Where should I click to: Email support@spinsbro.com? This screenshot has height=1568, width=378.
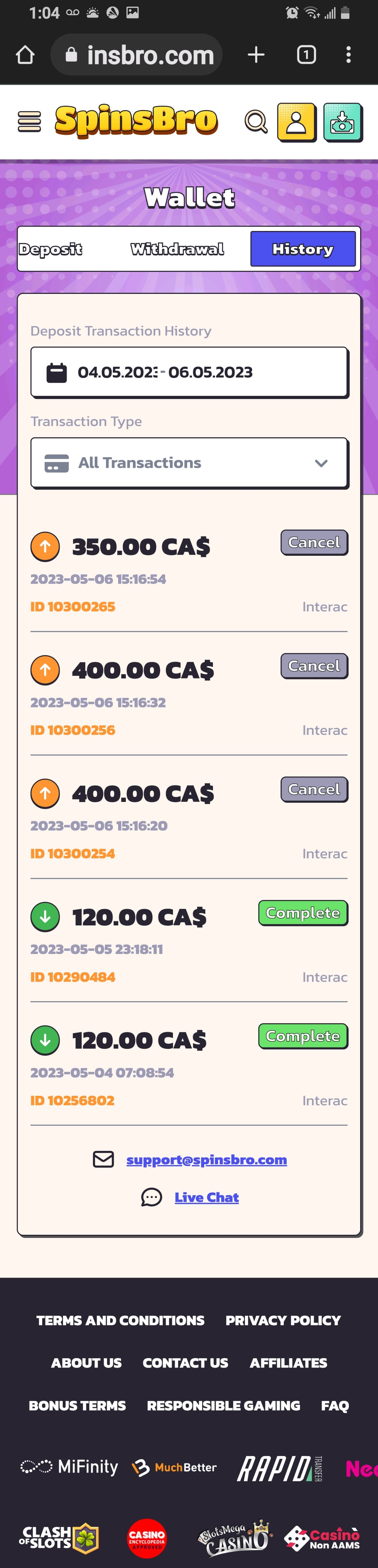[206, 1160]
